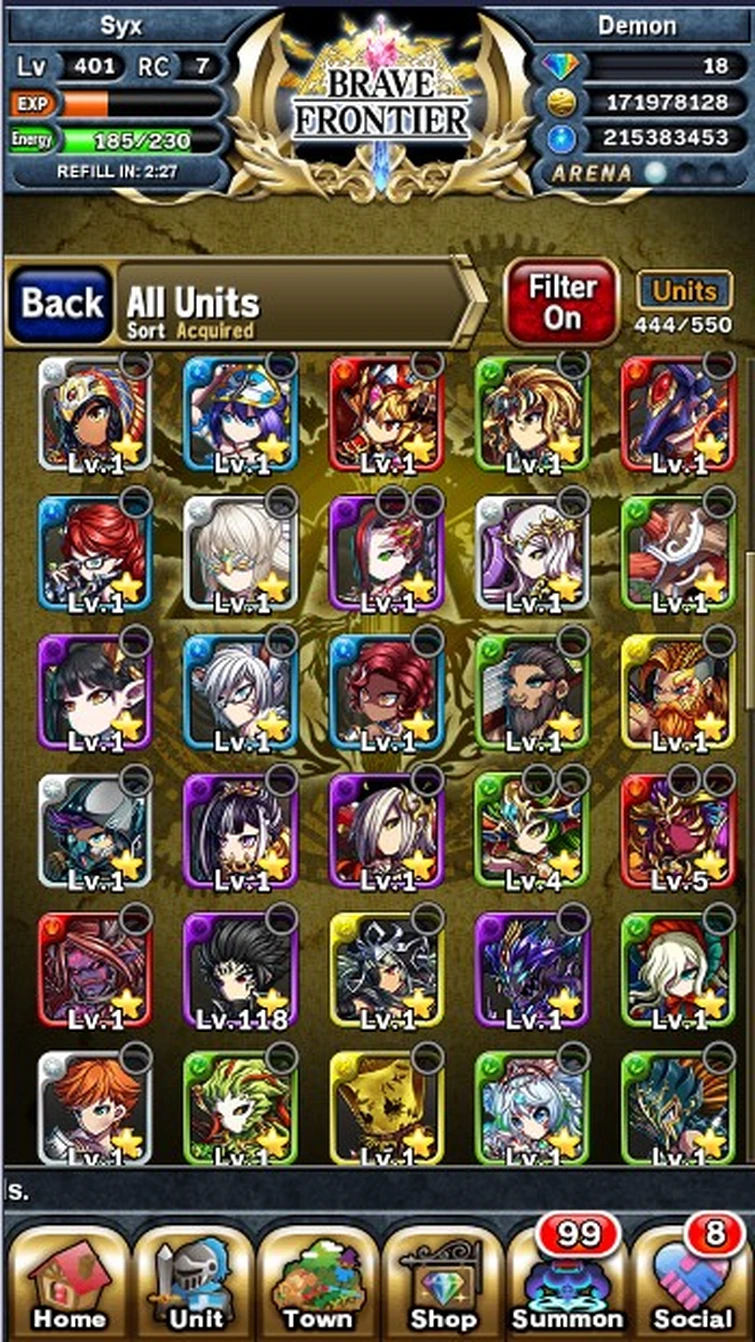Select the pharaoh headdress unit
The image size is (755, 1342).
[95, 413]
